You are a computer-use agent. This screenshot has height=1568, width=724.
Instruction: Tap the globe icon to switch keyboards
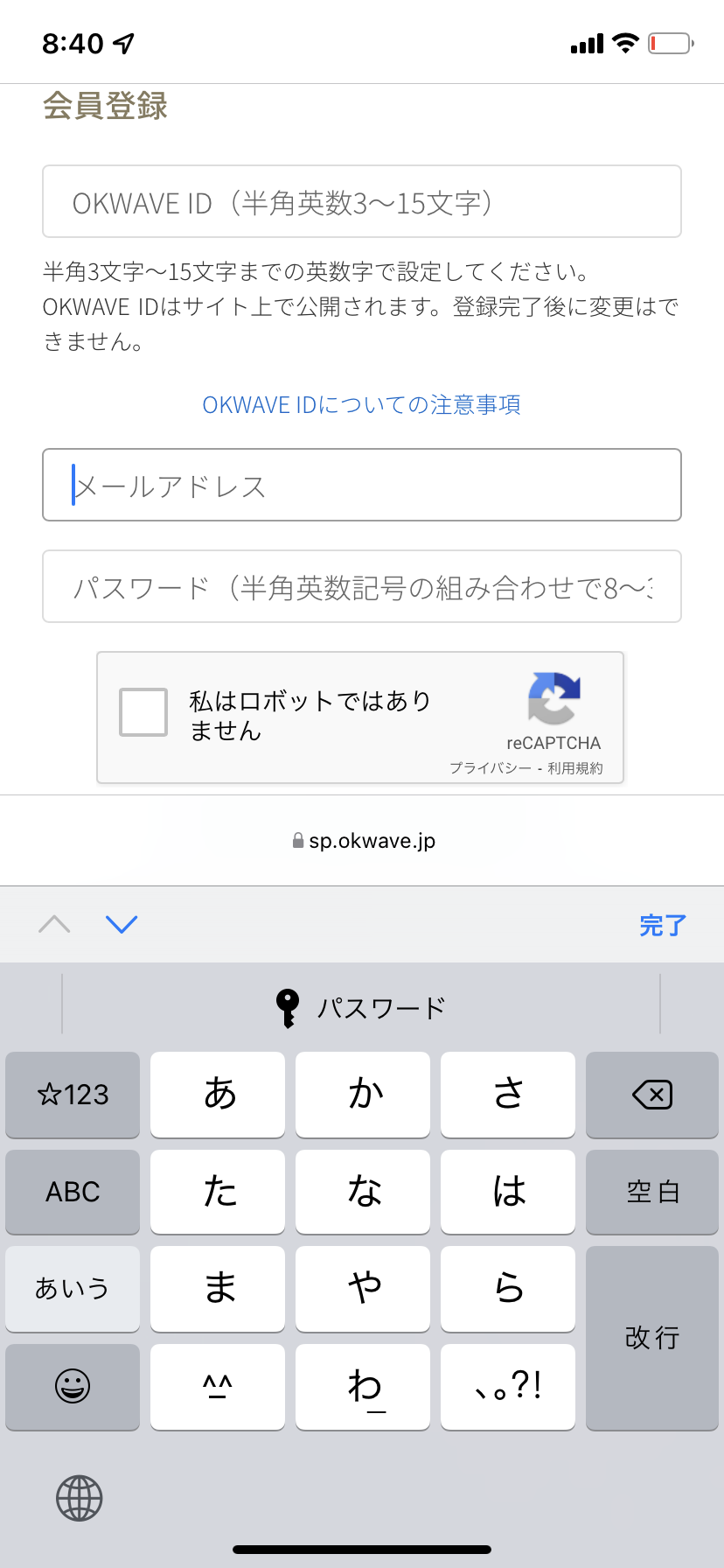(79, 1498)
